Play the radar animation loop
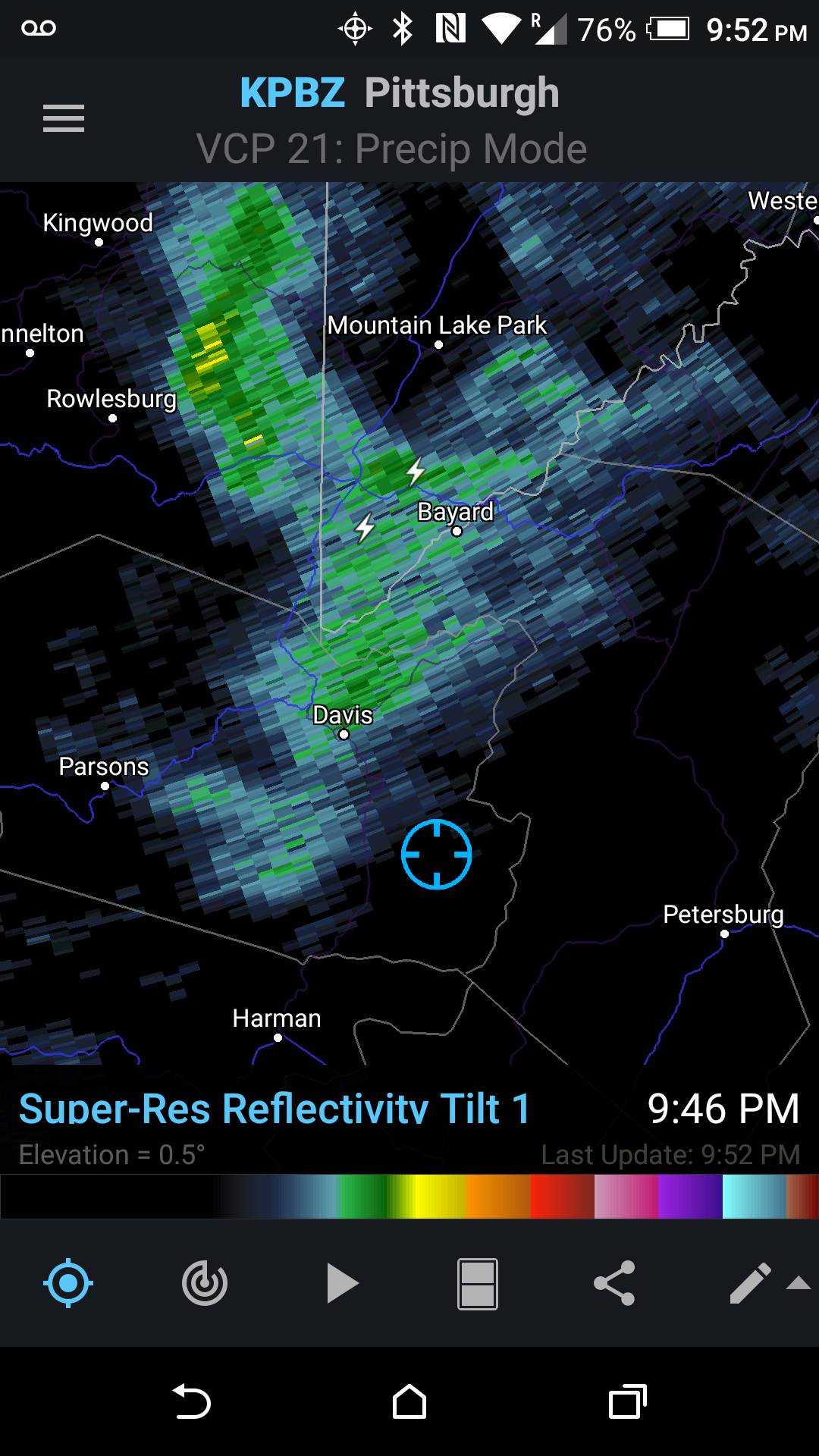The image size is (819, 1456). tap(342, 1283)
